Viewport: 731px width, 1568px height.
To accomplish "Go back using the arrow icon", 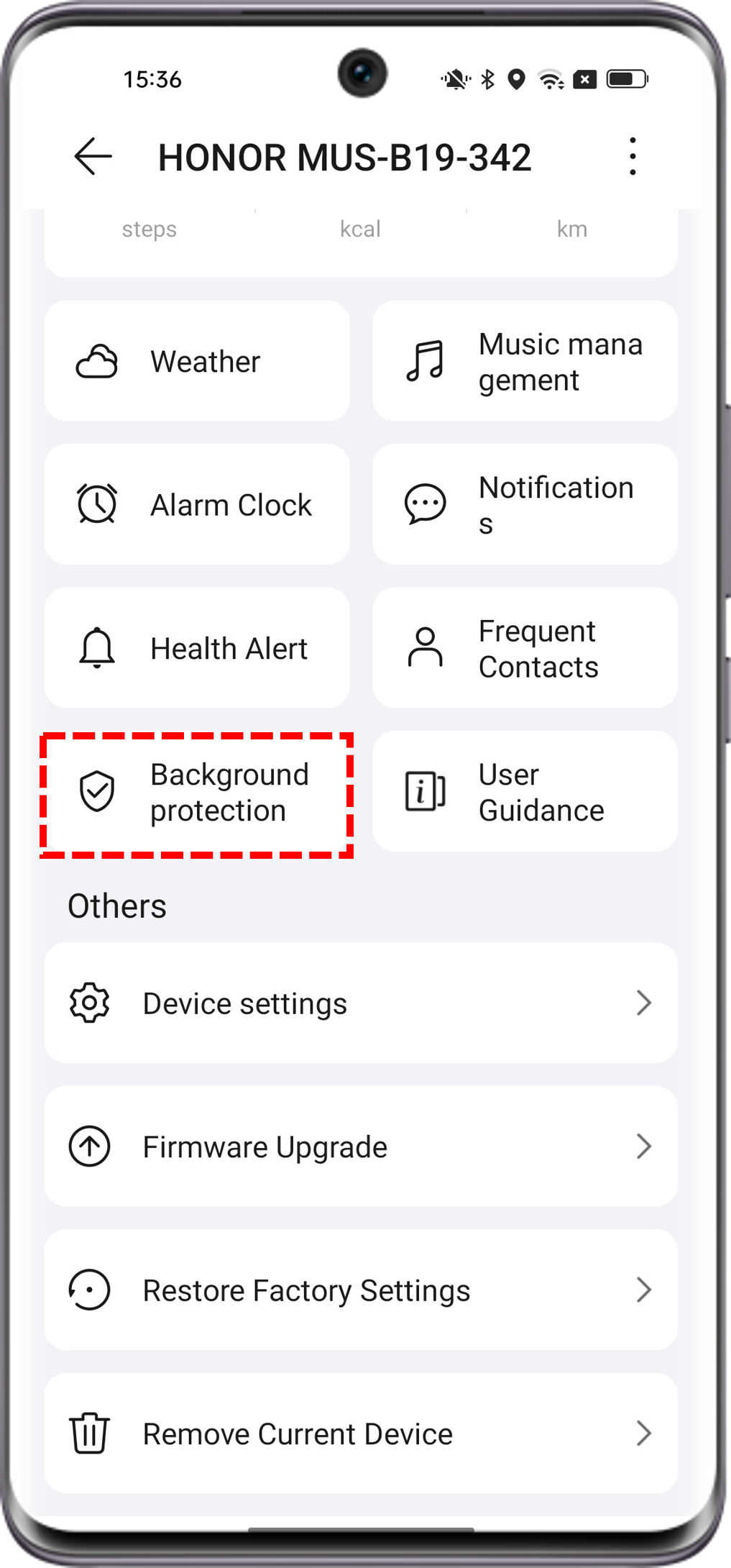I will coord(93,156).
